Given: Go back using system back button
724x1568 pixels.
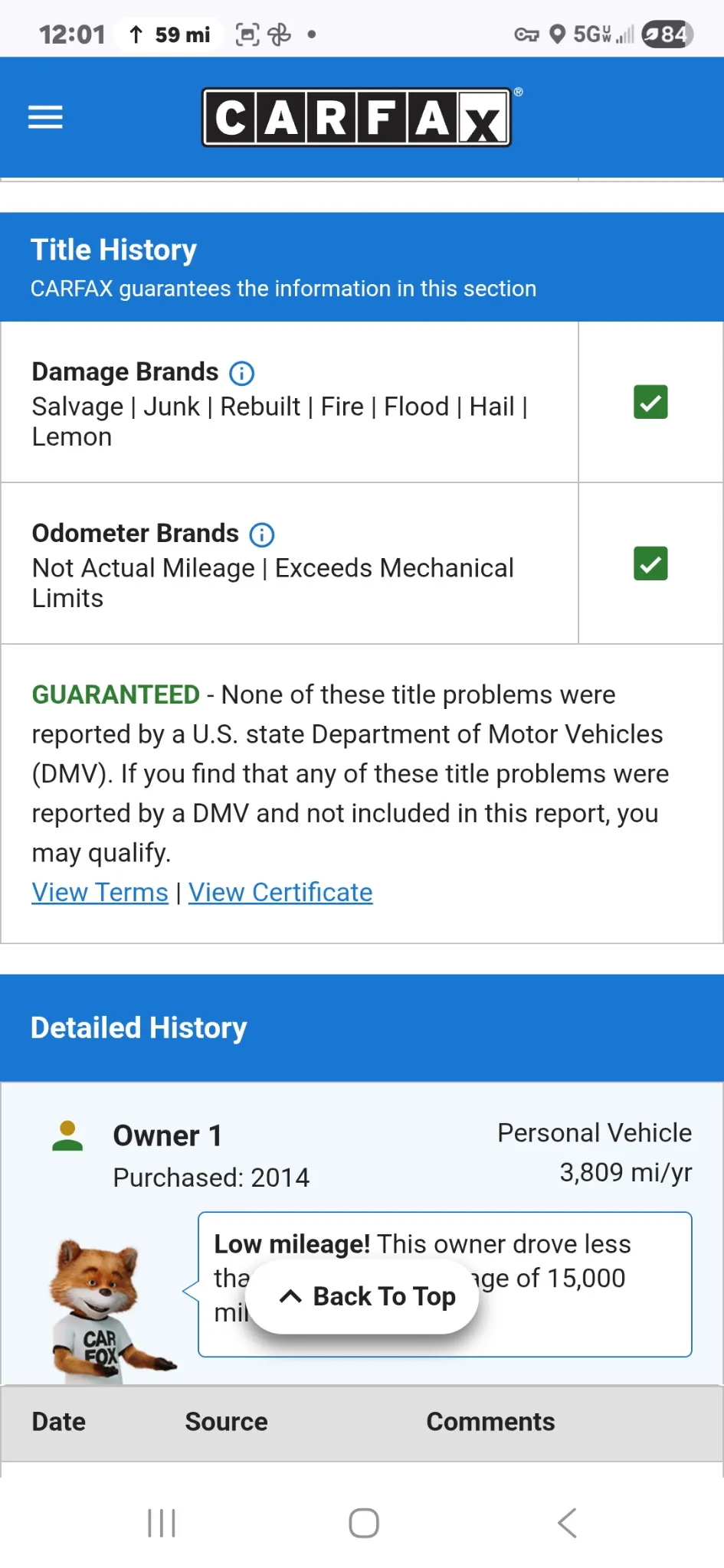Looking at the screenshot, I should 567,1523.
